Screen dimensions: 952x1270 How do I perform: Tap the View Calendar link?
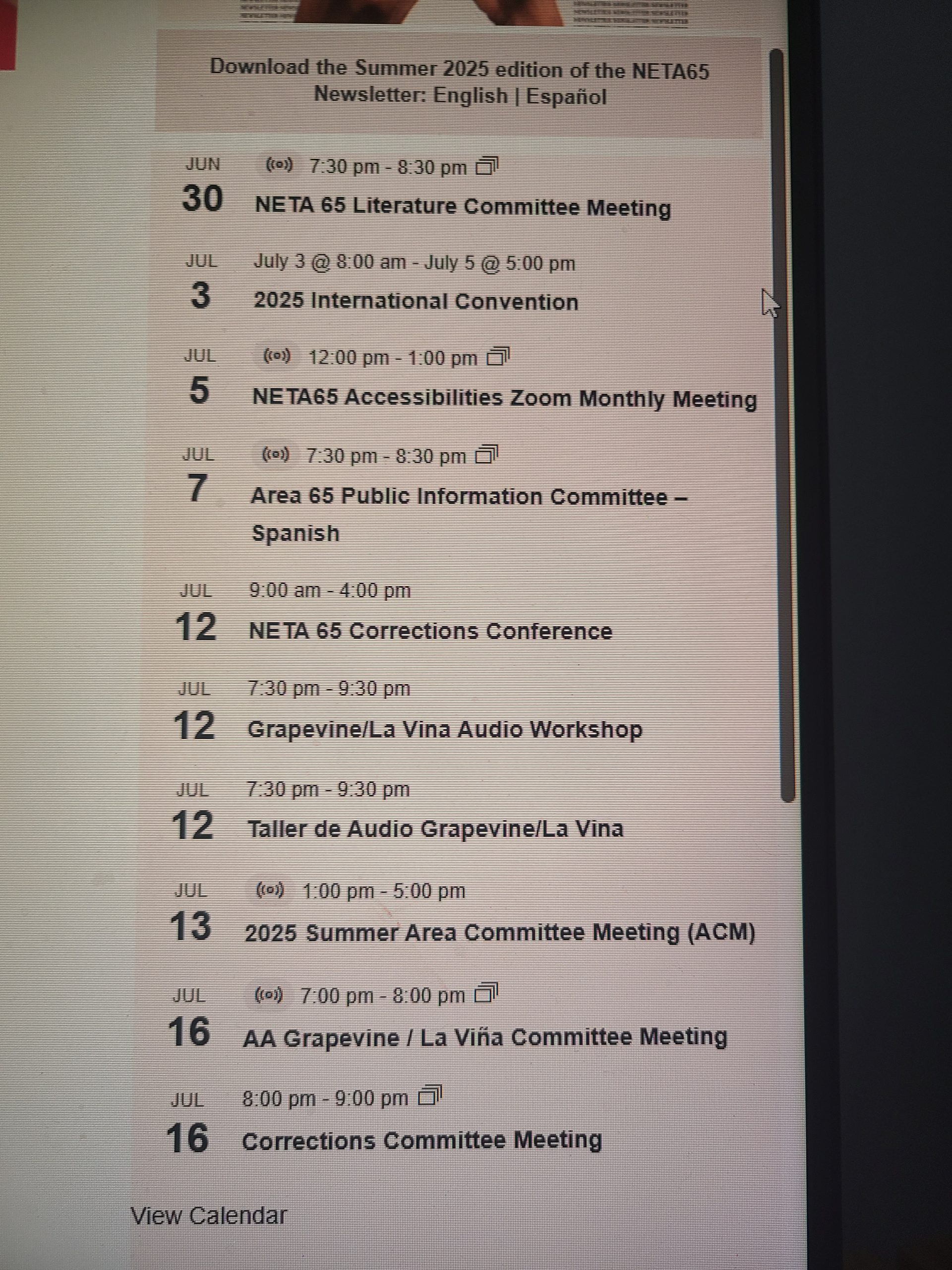click(209, 1215)
